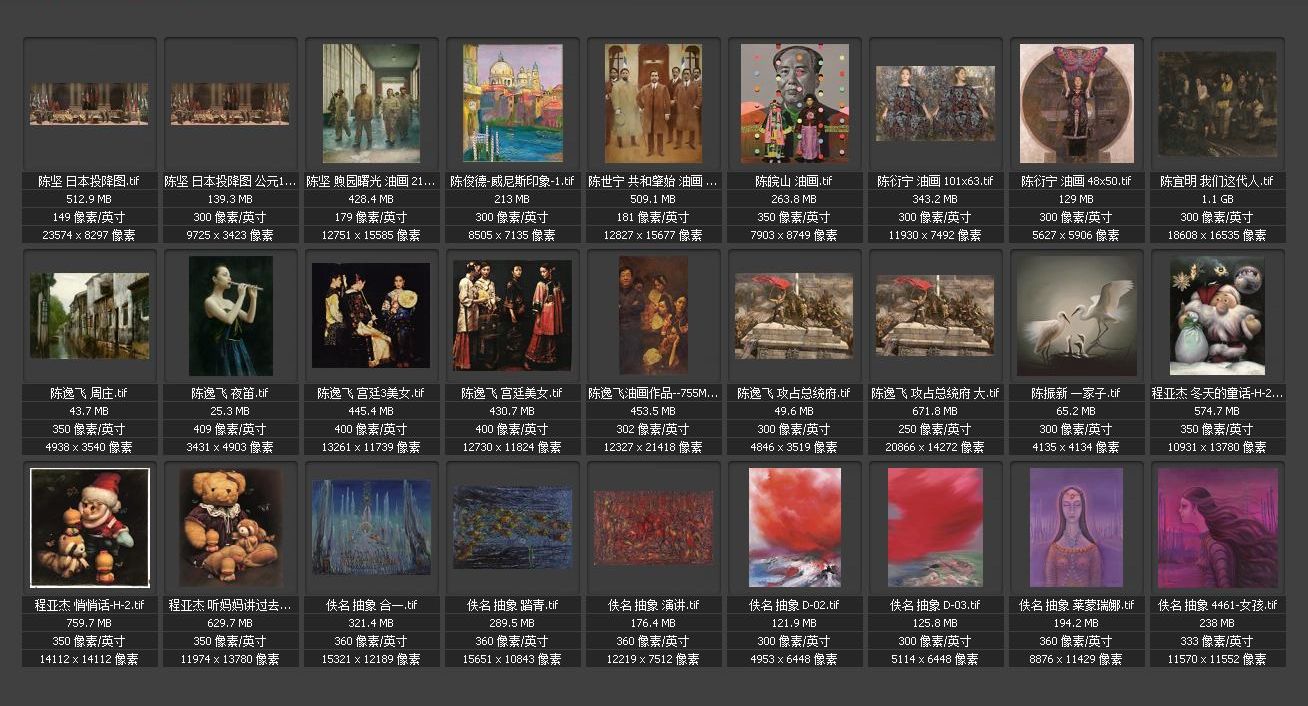Viewport: 1308px width, 706px height.
Task: Open 陈俊德-威尼斯印象-1.tif image
Action: [512, 103]
